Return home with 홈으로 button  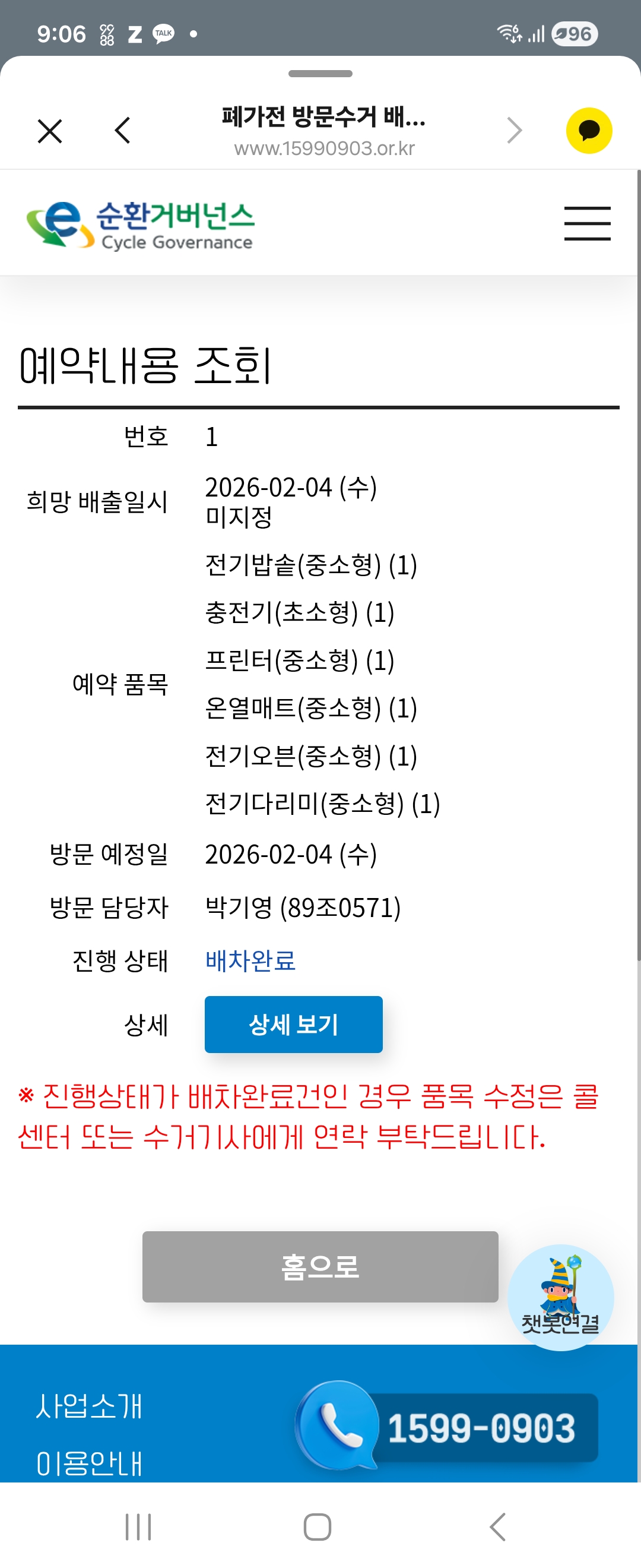320,1267
